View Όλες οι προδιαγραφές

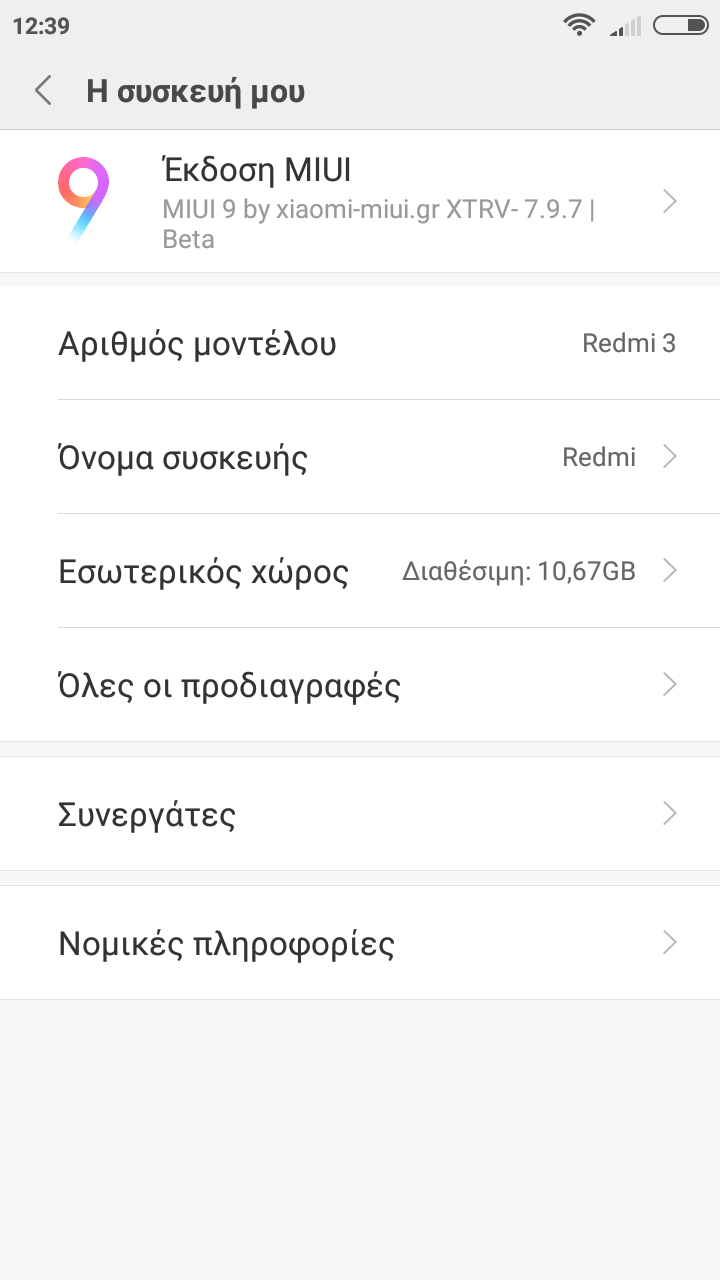[x=360, y=686]
